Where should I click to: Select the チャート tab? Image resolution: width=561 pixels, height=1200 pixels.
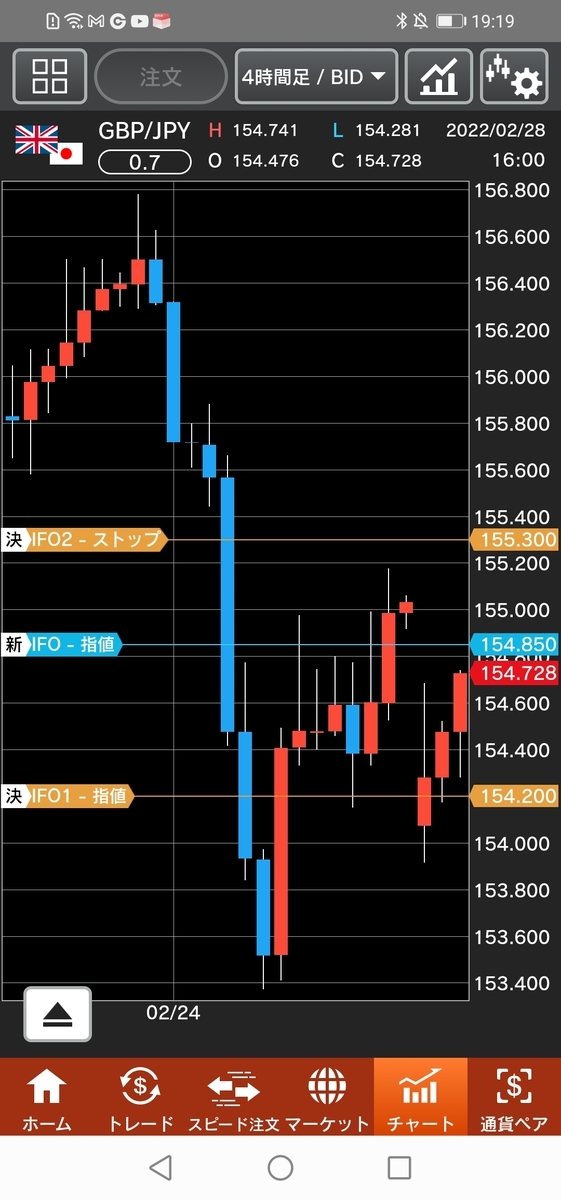420,1098
